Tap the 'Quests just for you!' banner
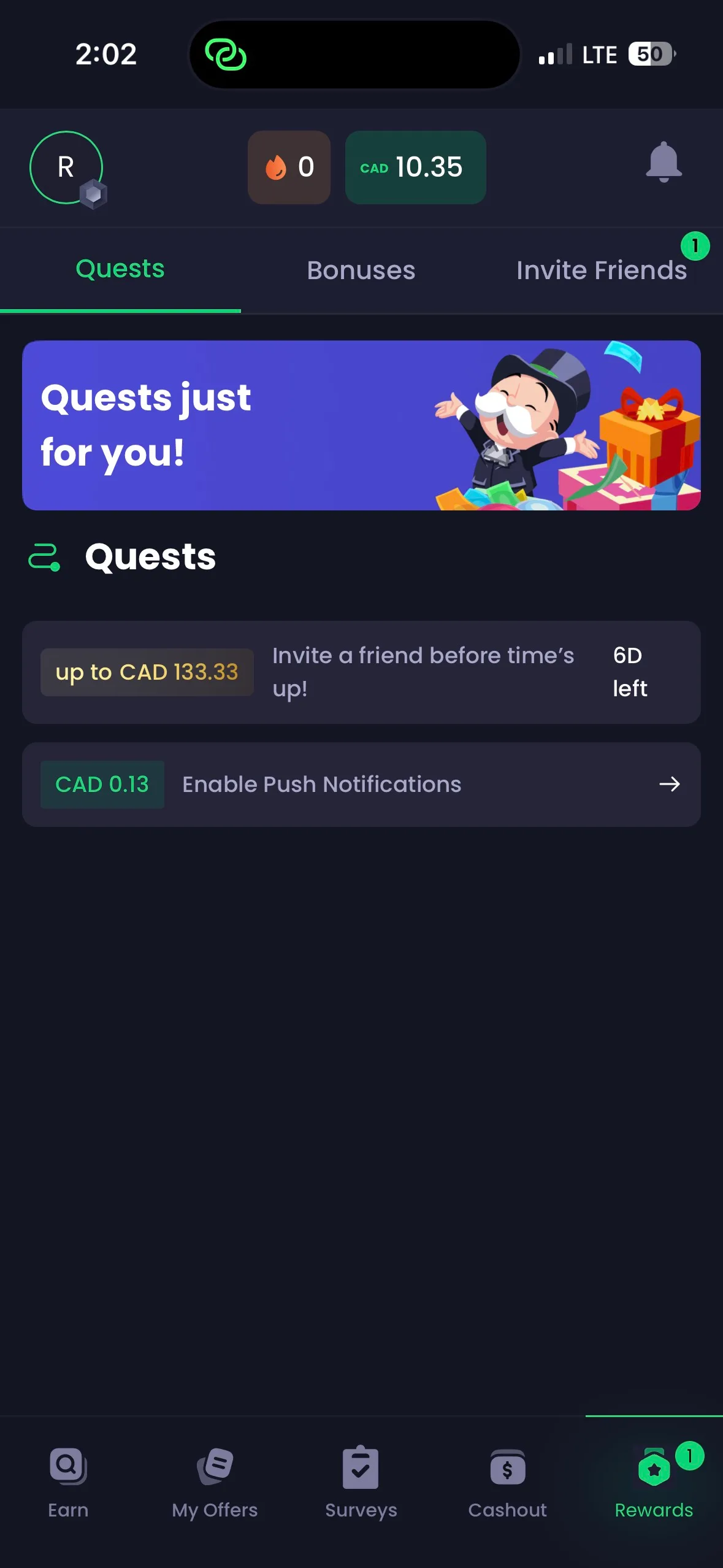Screen dimensions: 723x1568 361,425
